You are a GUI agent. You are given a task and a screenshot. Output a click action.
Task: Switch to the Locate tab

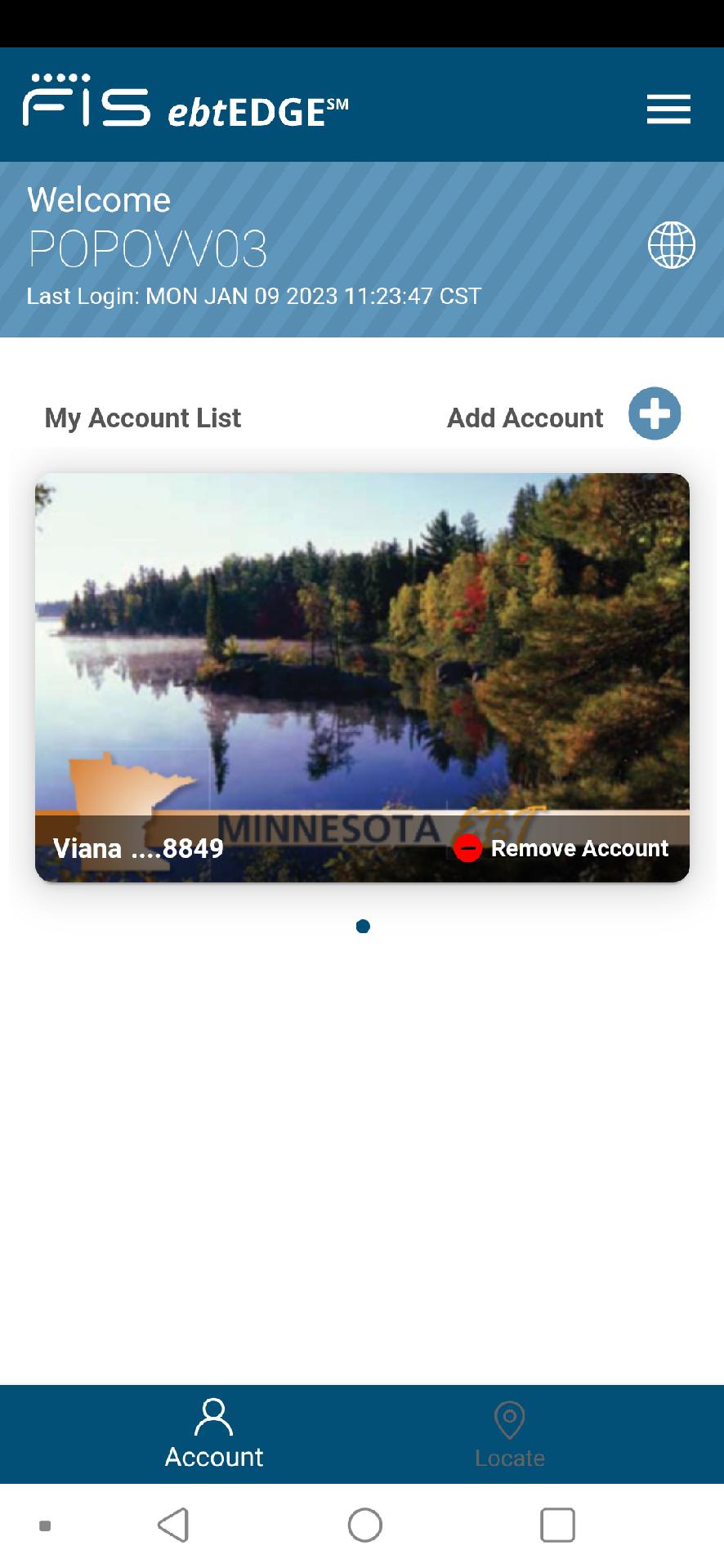point(509,1435)
